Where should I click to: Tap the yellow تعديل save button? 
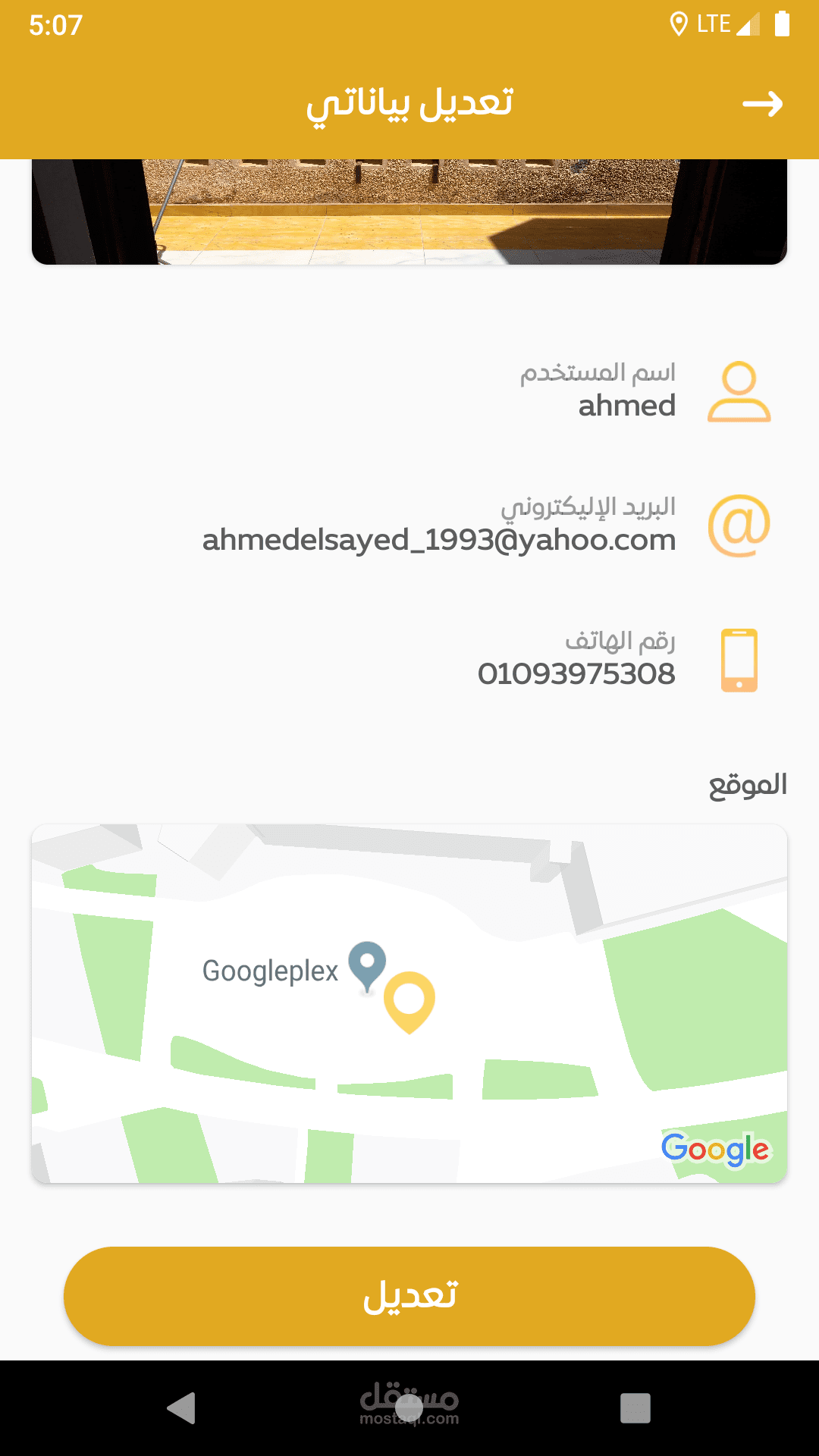(409, 1295)
